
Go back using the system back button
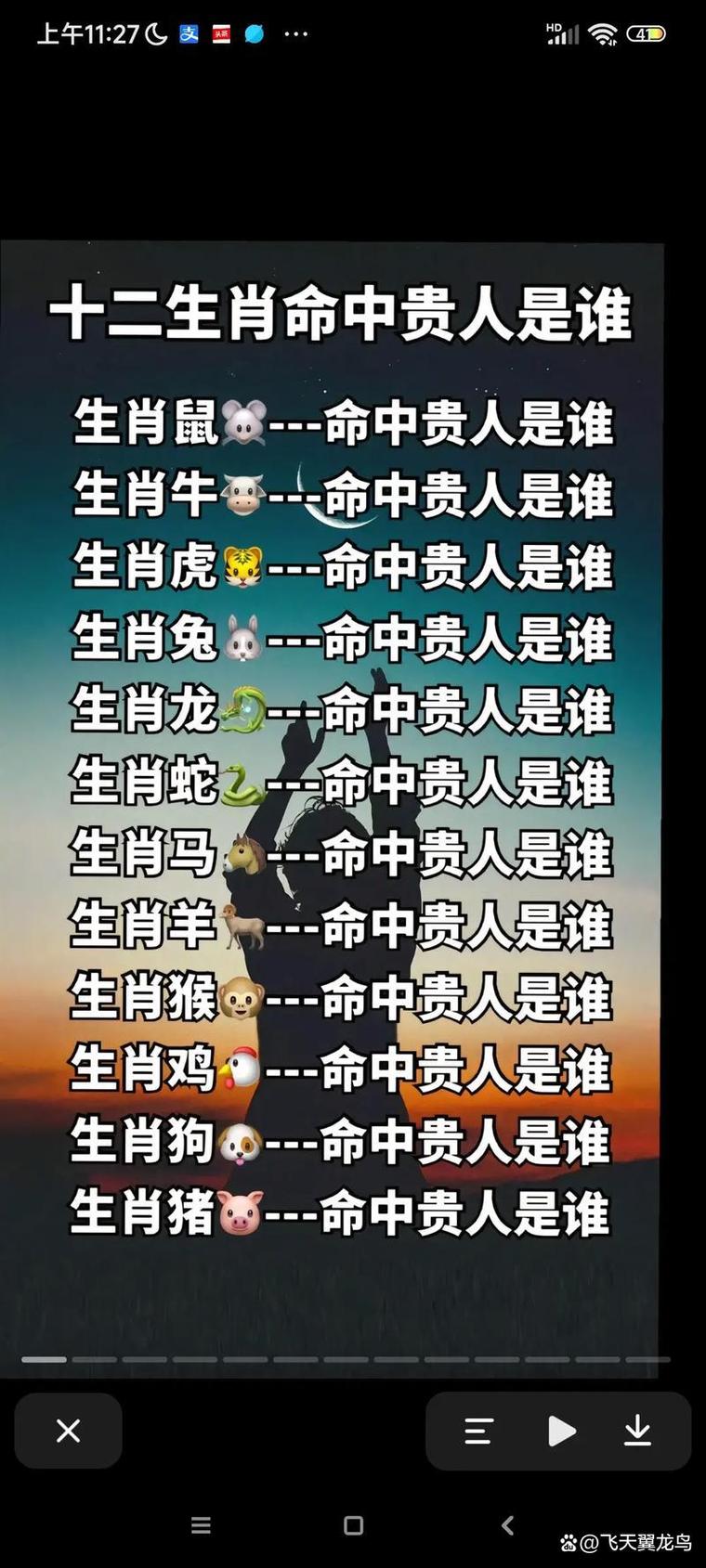pos(507,1524)
